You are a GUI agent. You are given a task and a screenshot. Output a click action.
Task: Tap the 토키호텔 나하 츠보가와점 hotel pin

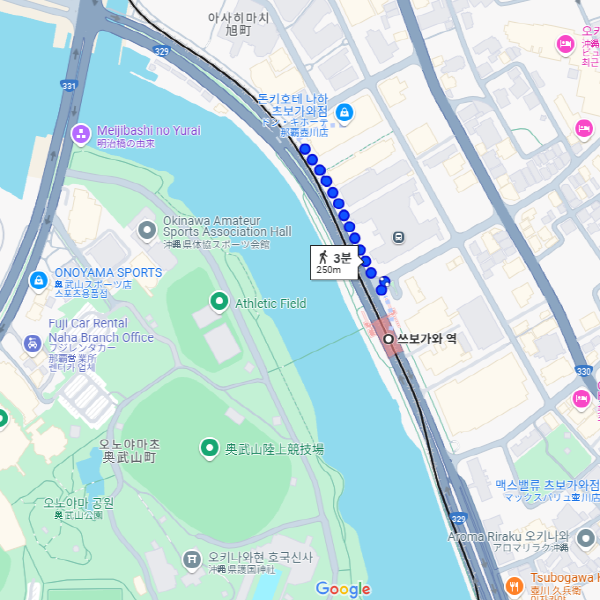click(x=344, y=112)
